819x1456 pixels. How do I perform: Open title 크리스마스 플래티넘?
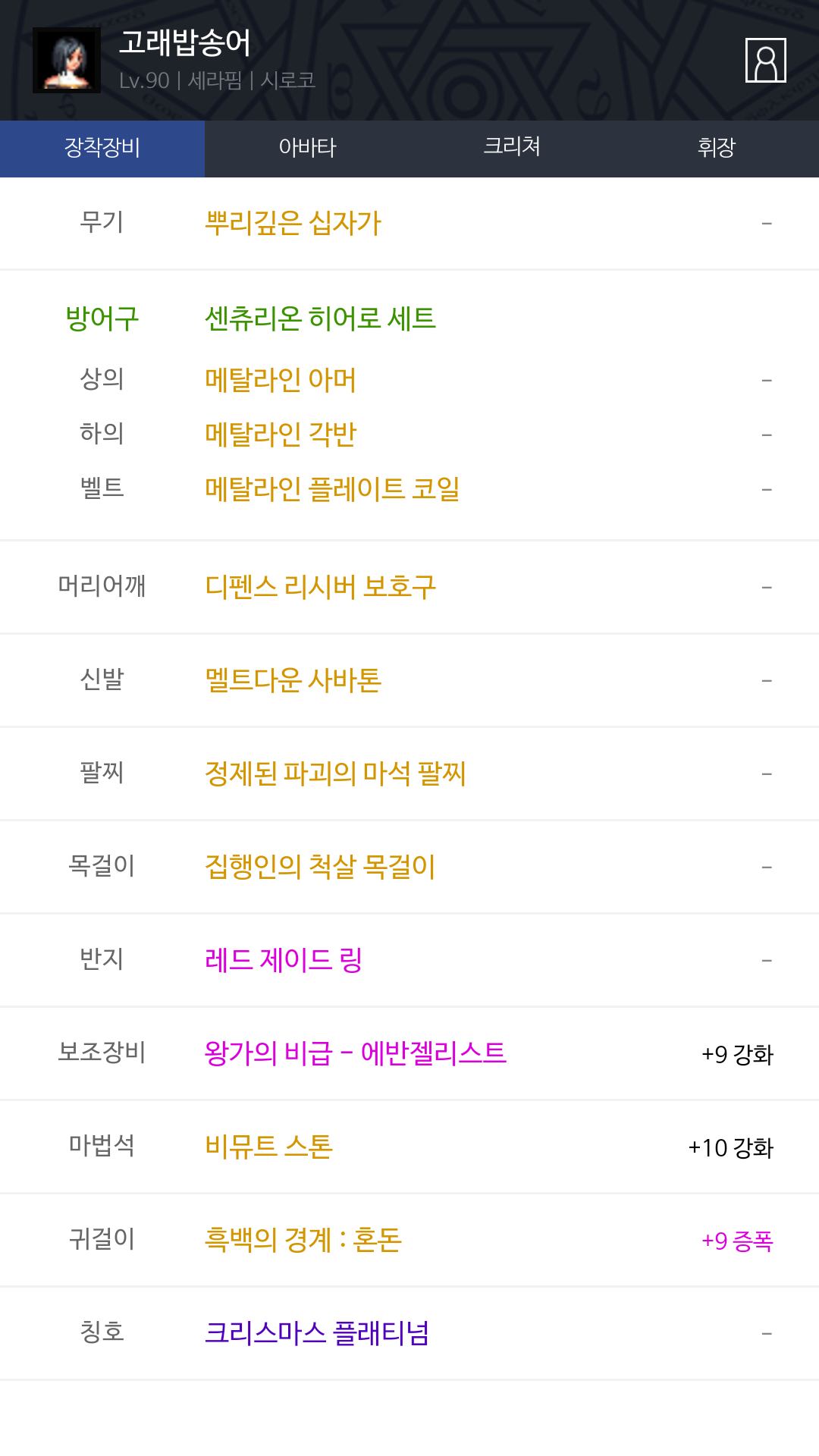(317, 1332)
